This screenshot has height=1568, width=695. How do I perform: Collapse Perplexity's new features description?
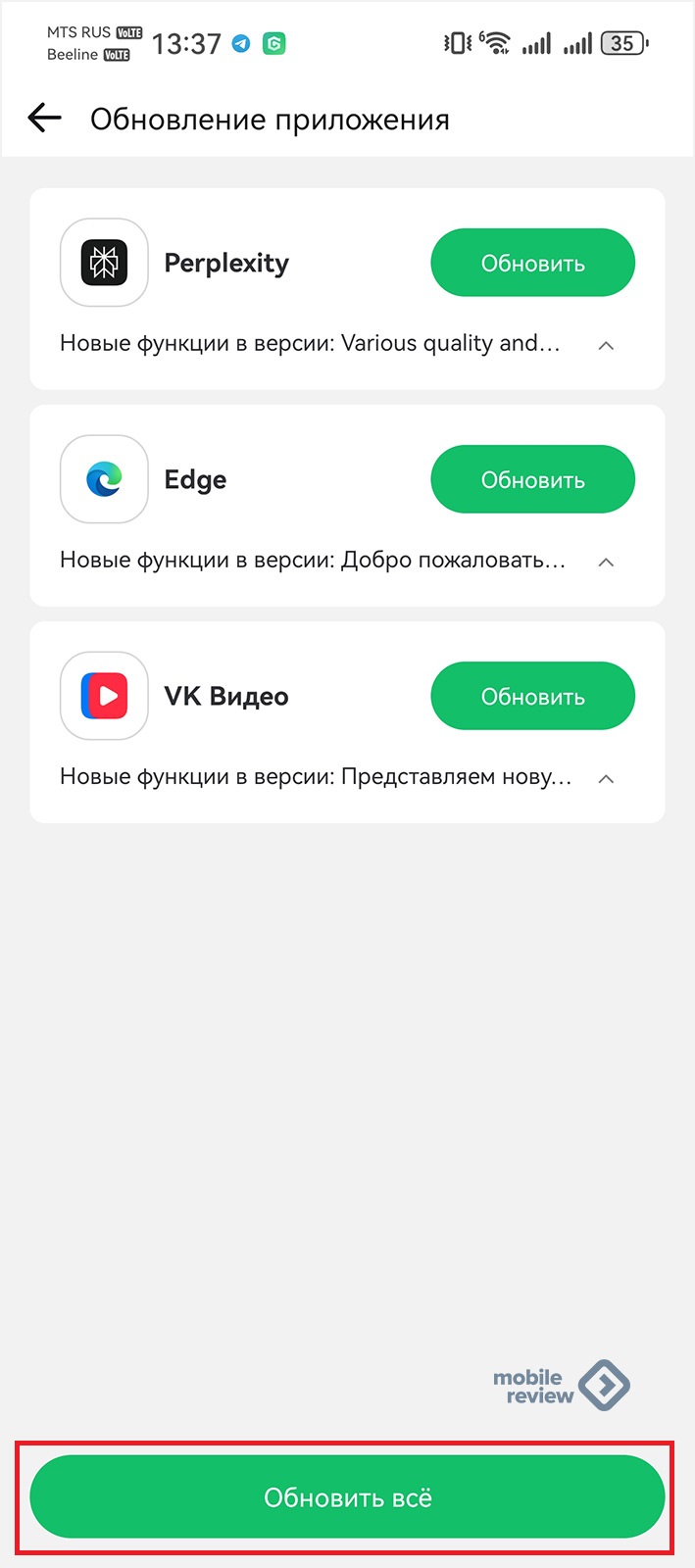pyautogui.click(x=606, y=345)
